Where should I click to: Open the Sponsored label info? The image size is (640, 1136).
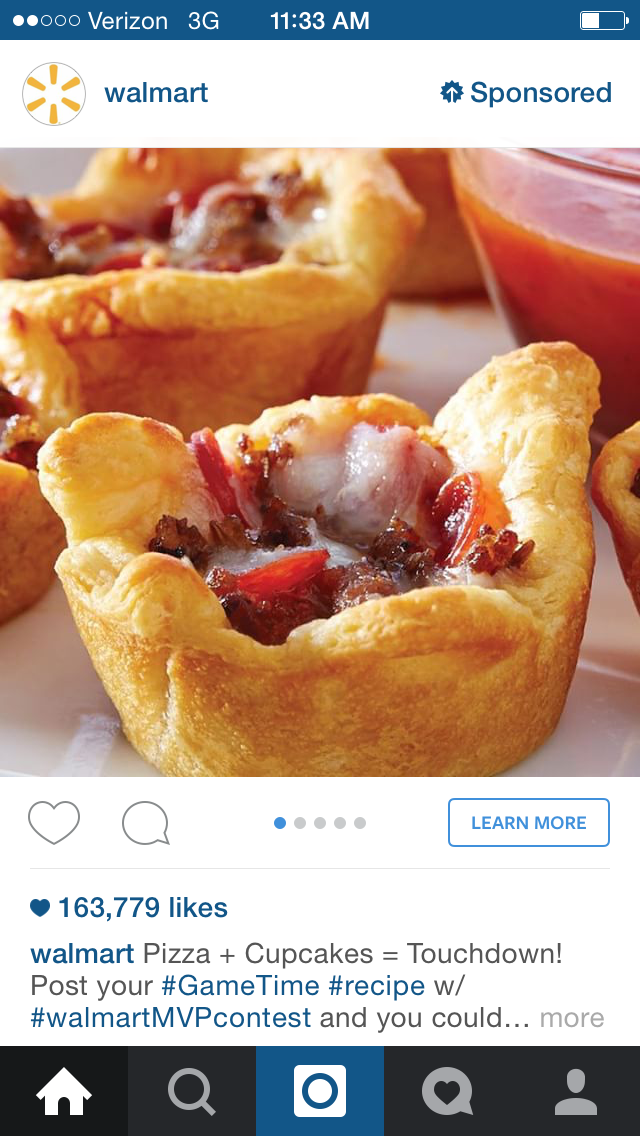(x=526, y=94)
